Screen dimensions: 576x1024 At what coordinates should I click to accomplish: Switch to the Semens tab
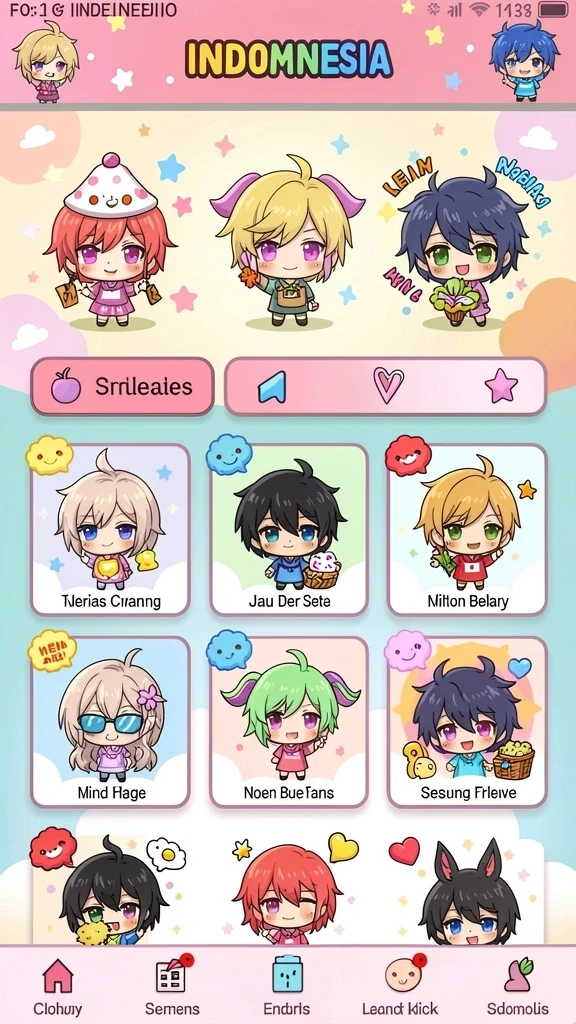[x=172, y=986]
